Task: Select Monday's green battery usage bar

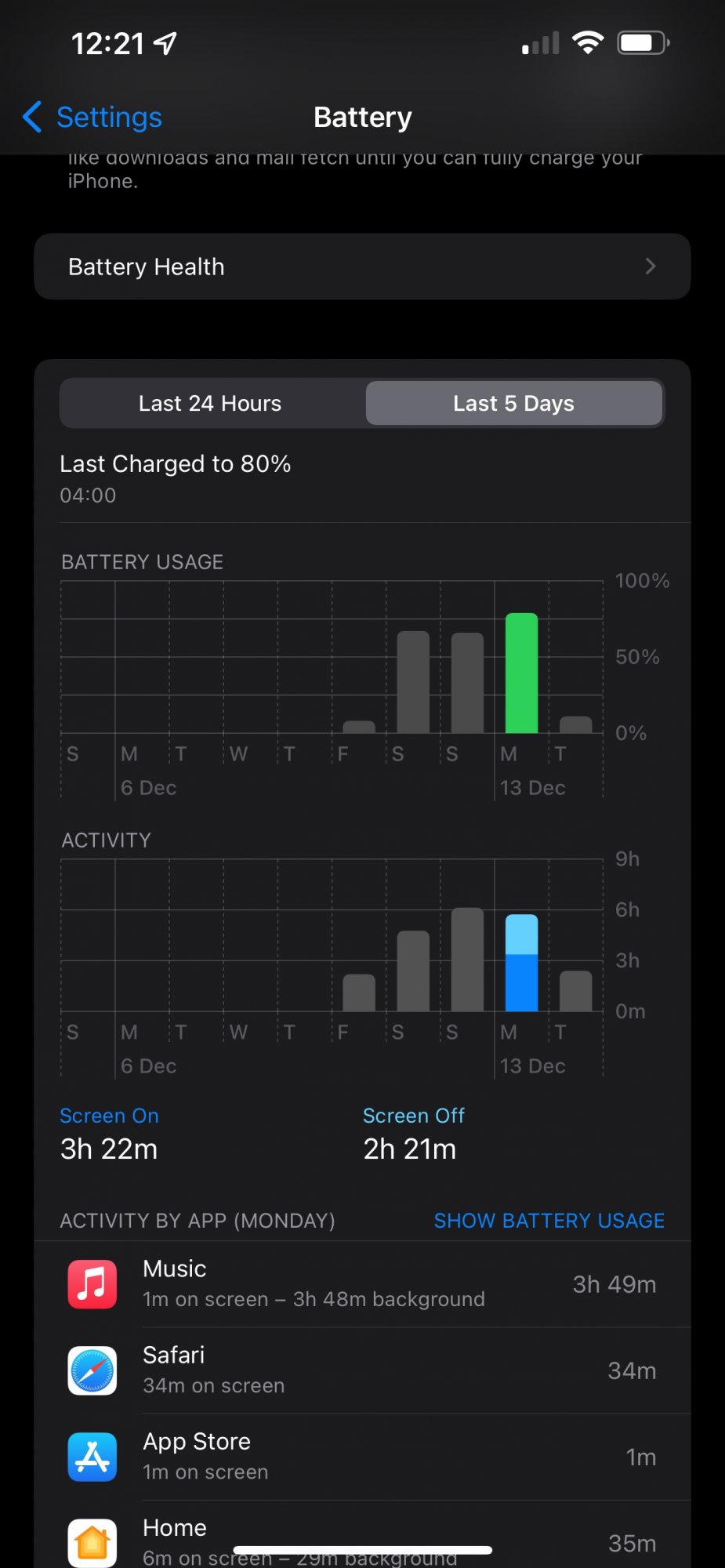Action: click(x=521, y=674)
